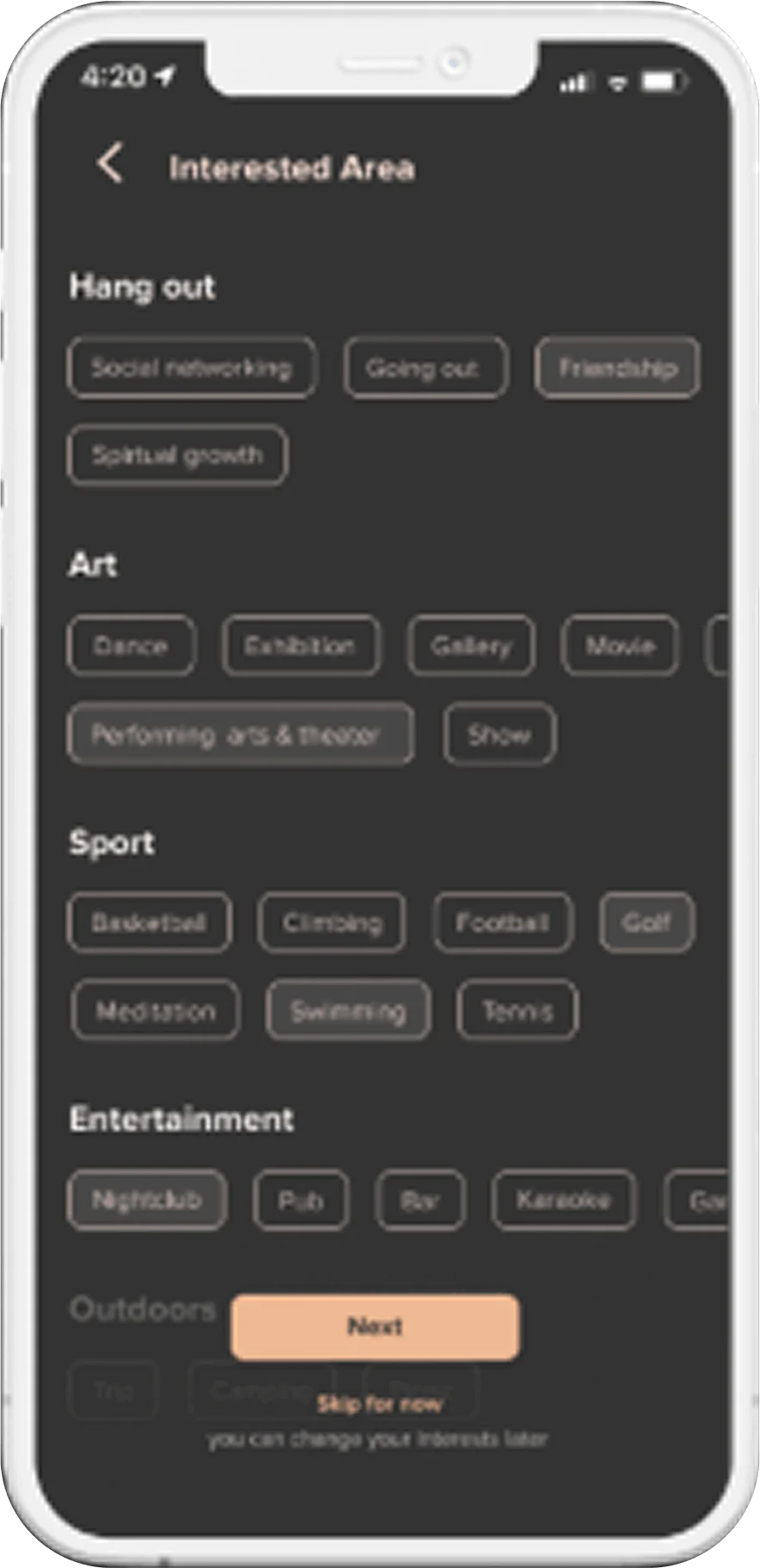Tap the Gallery chip

tap(471, 646)
